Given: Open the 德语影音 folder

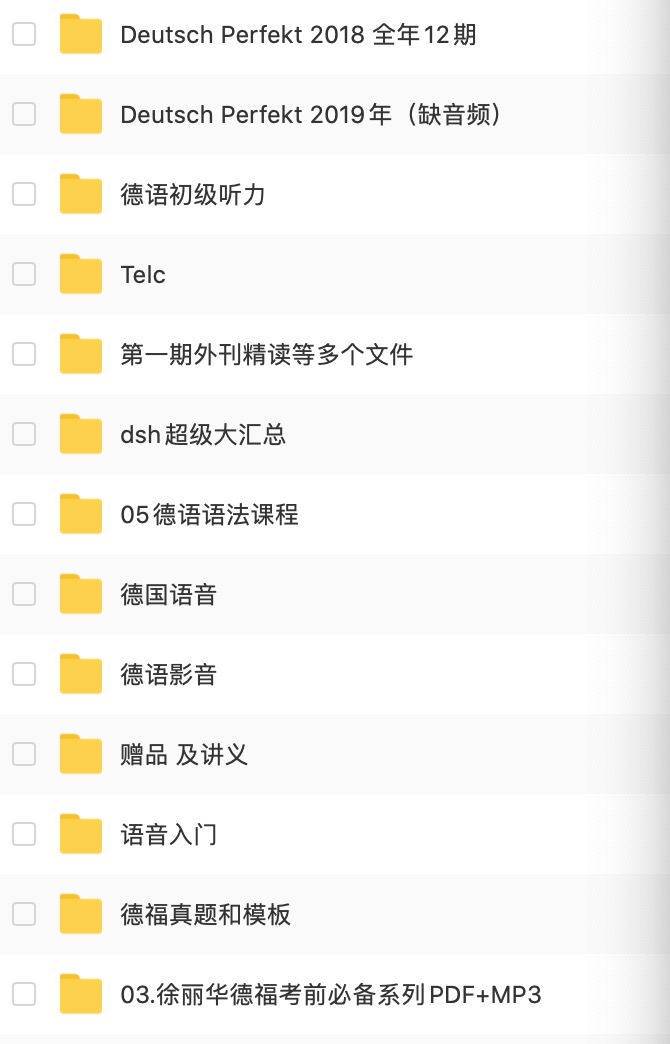Looking at the screenshot, I should (x=168, y=674).
